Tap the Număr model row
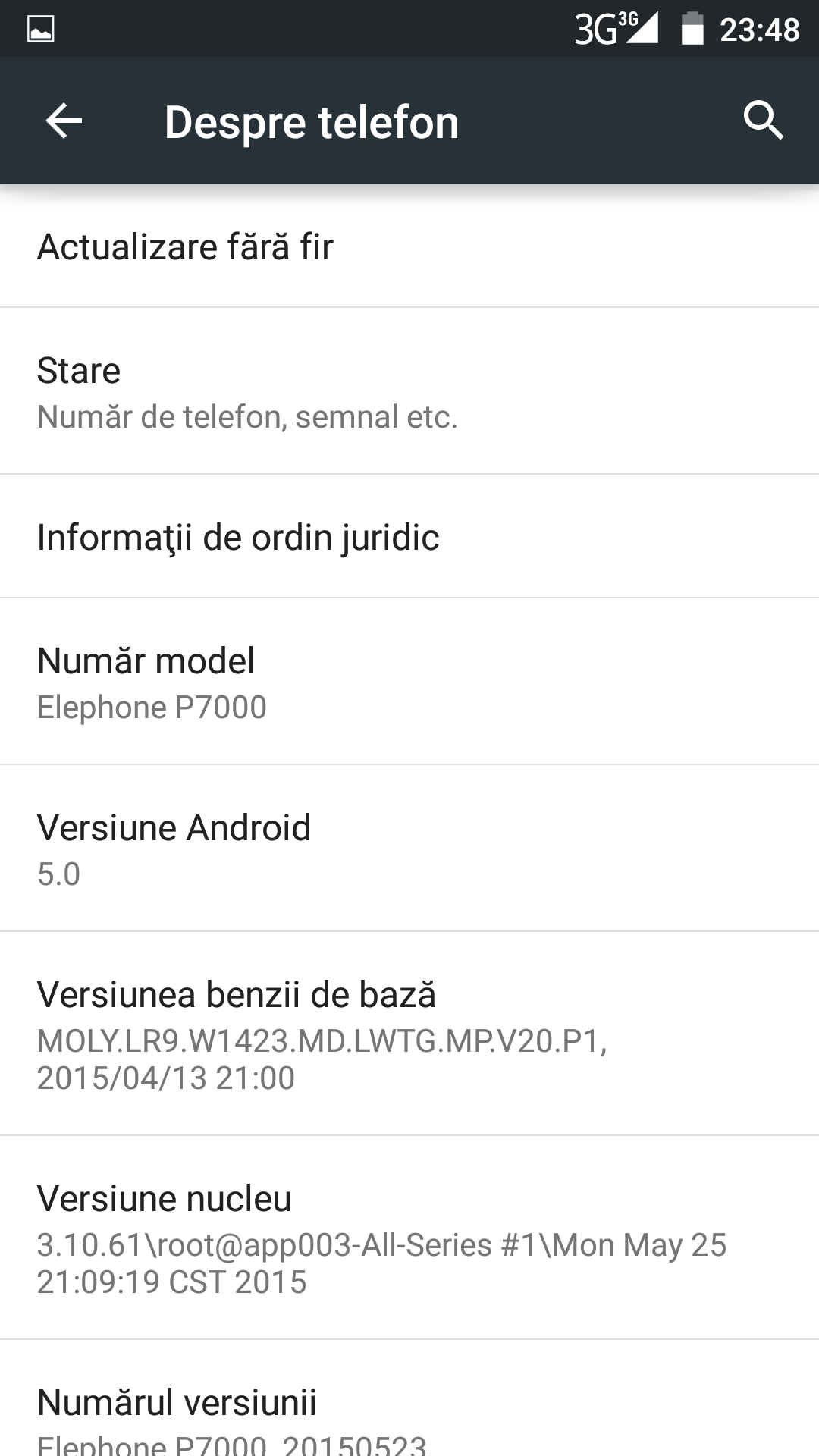 pos(409,682)
